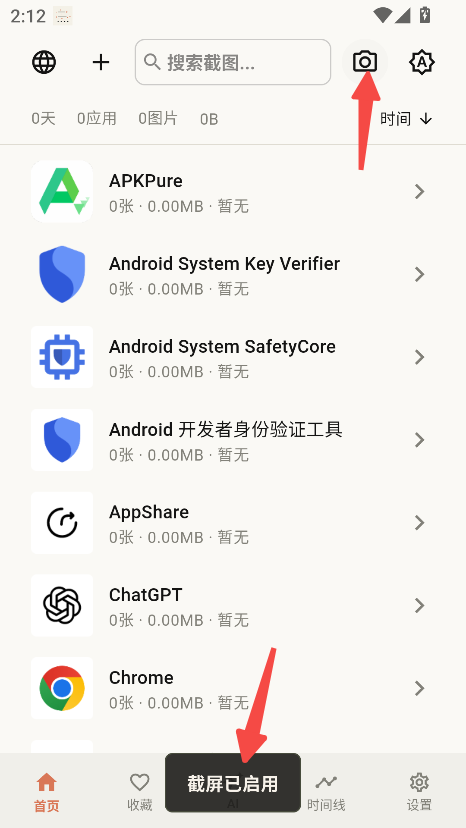Viewport: 466px width, 828px height.
Task: Open the AppShare row
Action: point(233,523)
